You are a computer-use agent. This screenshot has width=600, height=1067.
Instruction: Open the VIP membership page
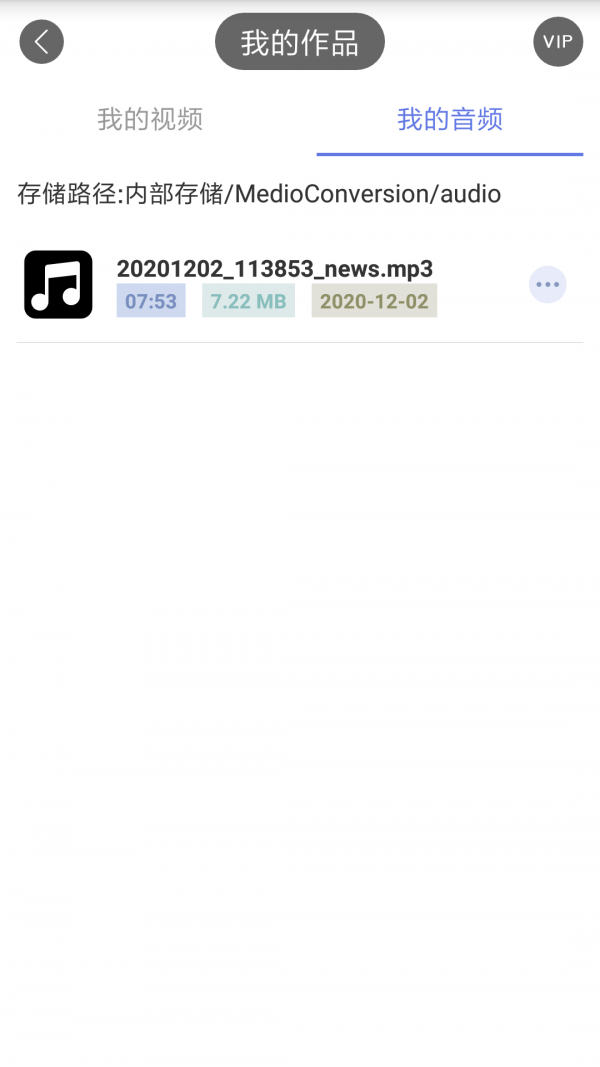[x=558, y=42]
